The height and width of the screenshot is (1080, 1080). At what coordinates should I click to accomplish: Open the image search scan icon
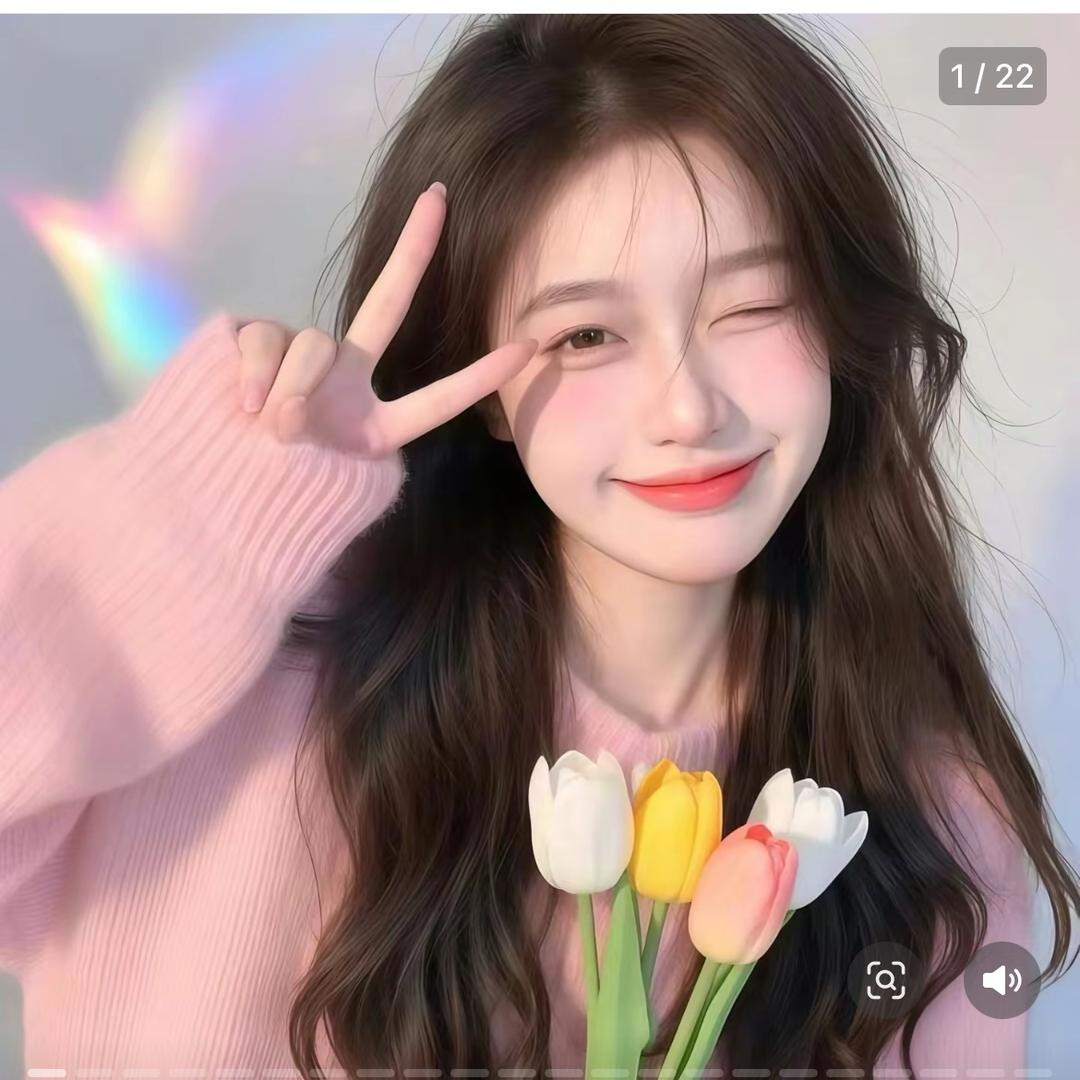coord(886,980)
